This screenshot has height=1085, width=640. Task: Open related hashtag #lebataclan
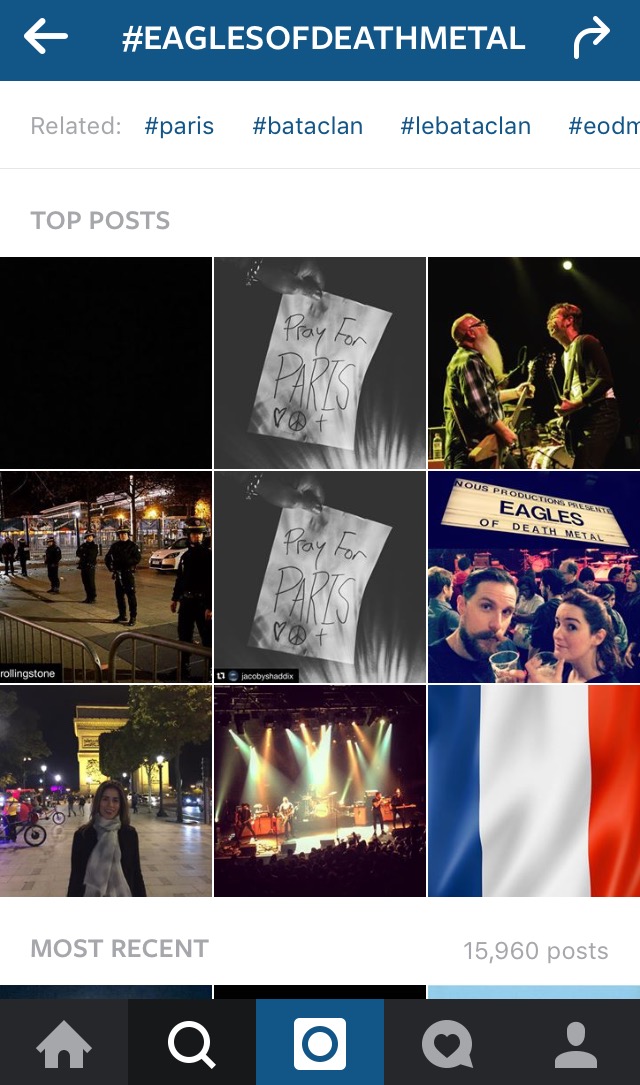pos(465,126)
